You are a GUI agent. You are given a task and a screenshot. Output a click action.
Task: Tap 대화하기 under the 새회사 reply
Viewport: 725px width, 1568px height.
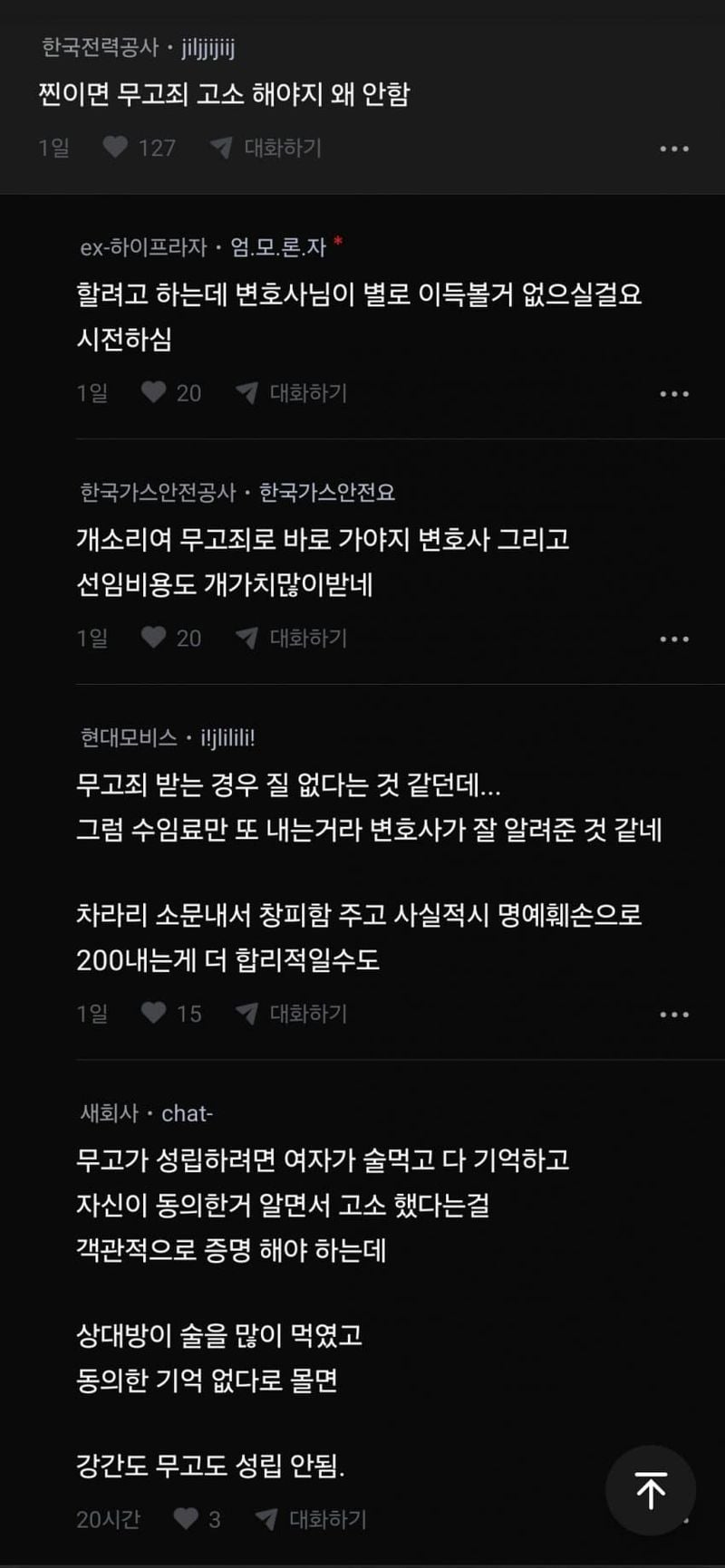click(310, 1518)
